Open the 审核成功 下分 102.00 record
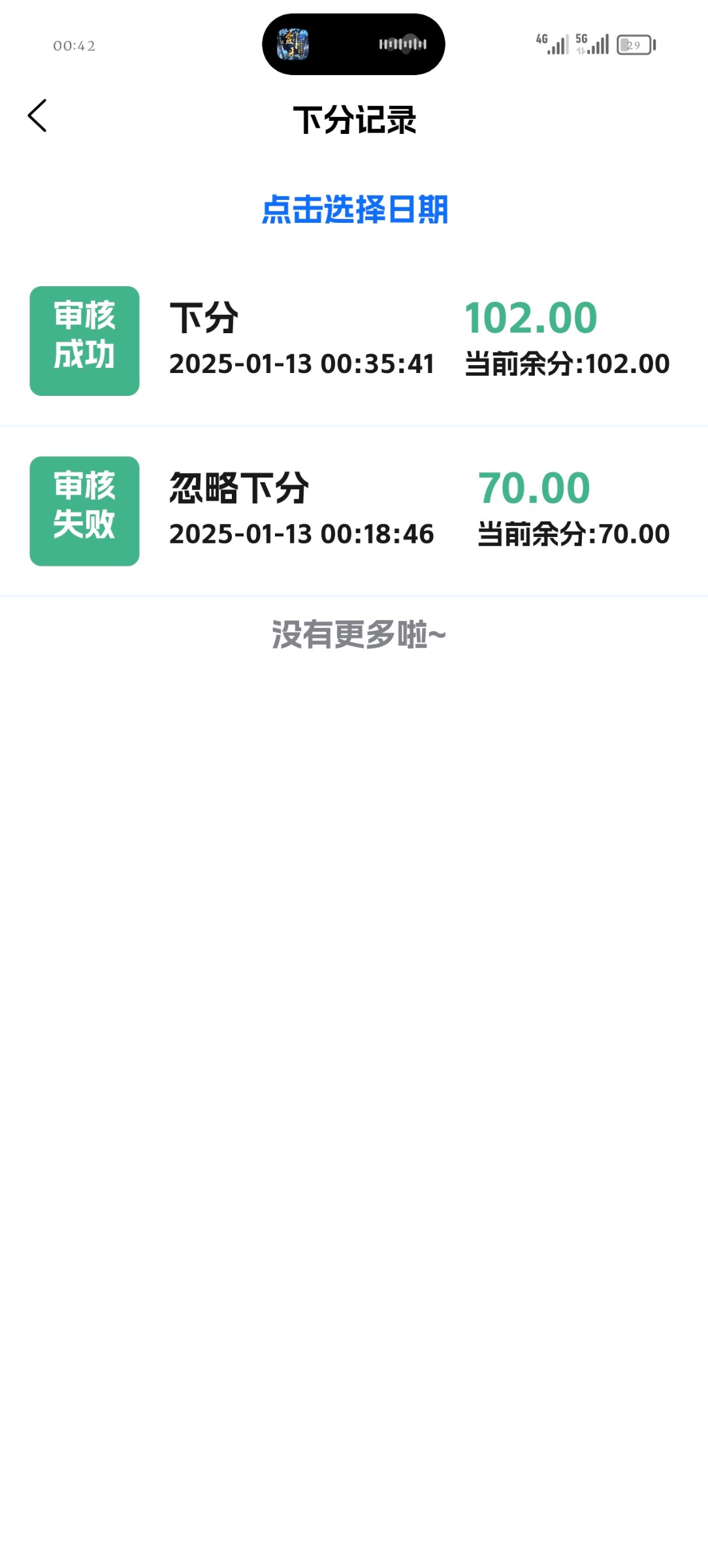The image size is (708, 1568). (354, 341)
